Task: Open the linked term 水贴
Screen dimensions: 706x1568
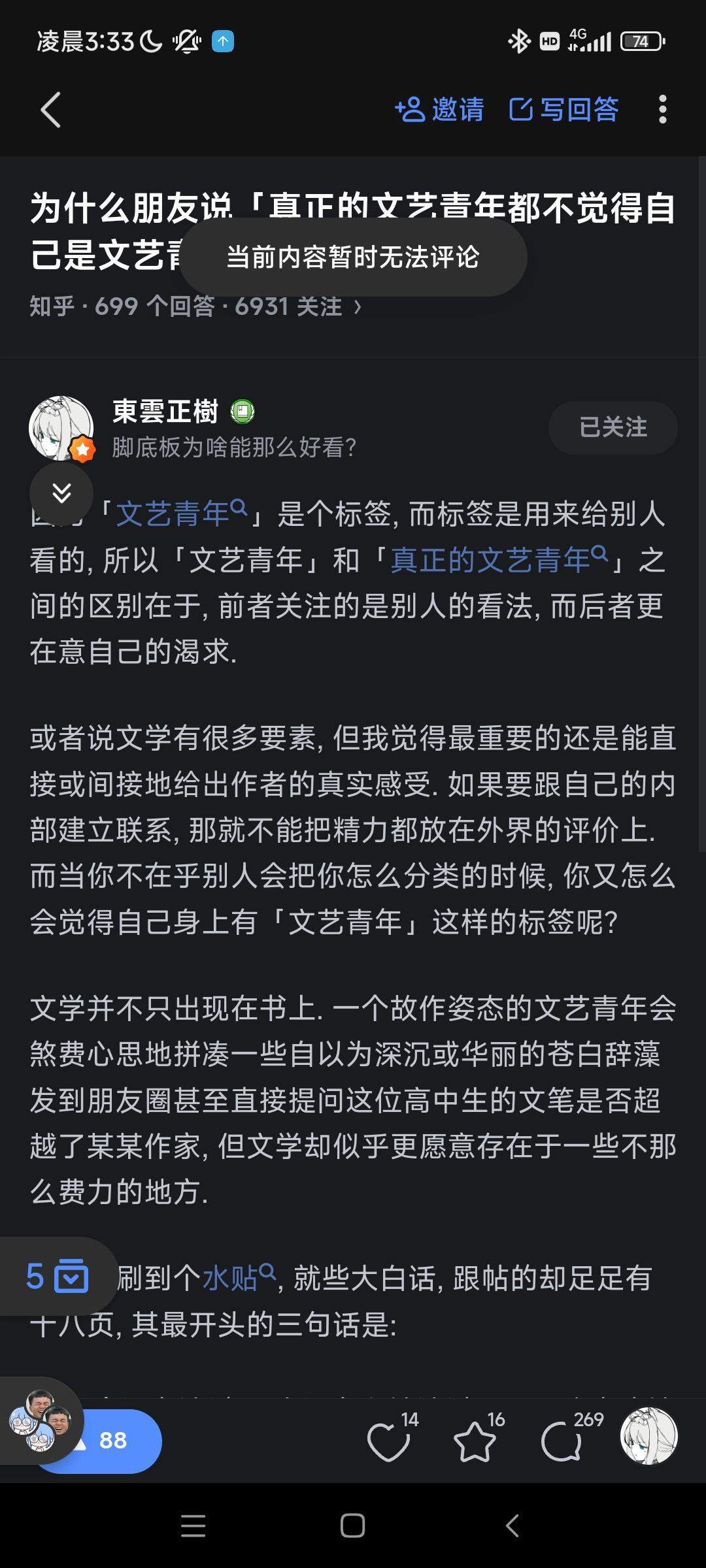Action: pos(239,1278)
